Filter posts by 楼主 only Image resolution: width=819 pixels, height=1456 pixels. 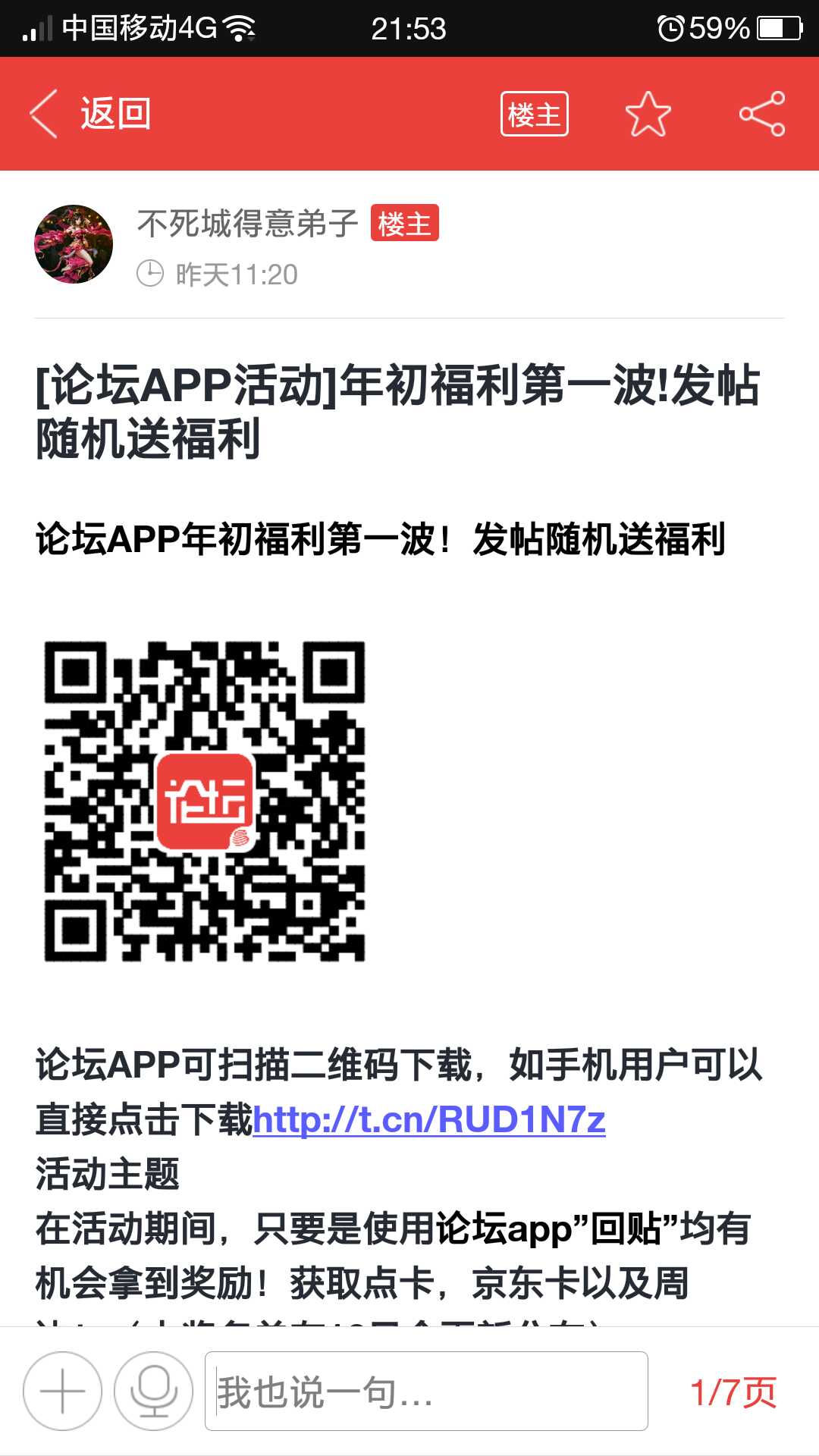(534, 114)
